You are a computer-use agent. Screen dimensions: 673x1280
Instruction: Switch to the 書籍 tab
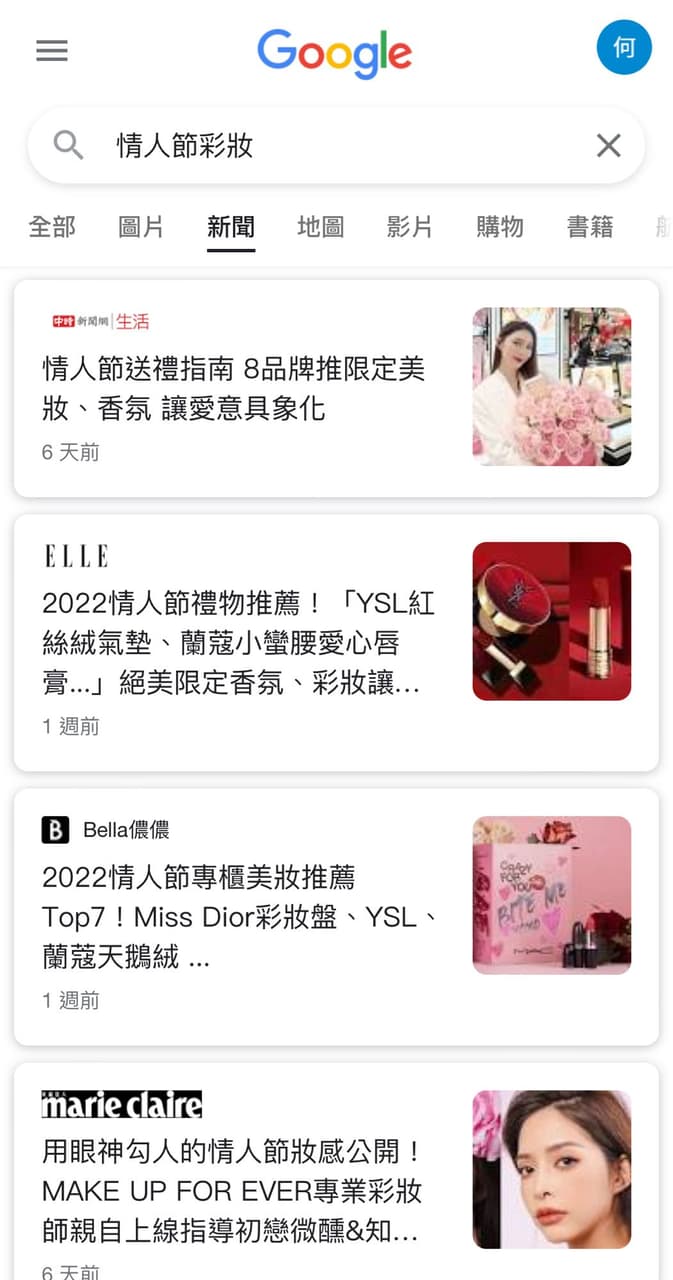click(x=590, y=227)
